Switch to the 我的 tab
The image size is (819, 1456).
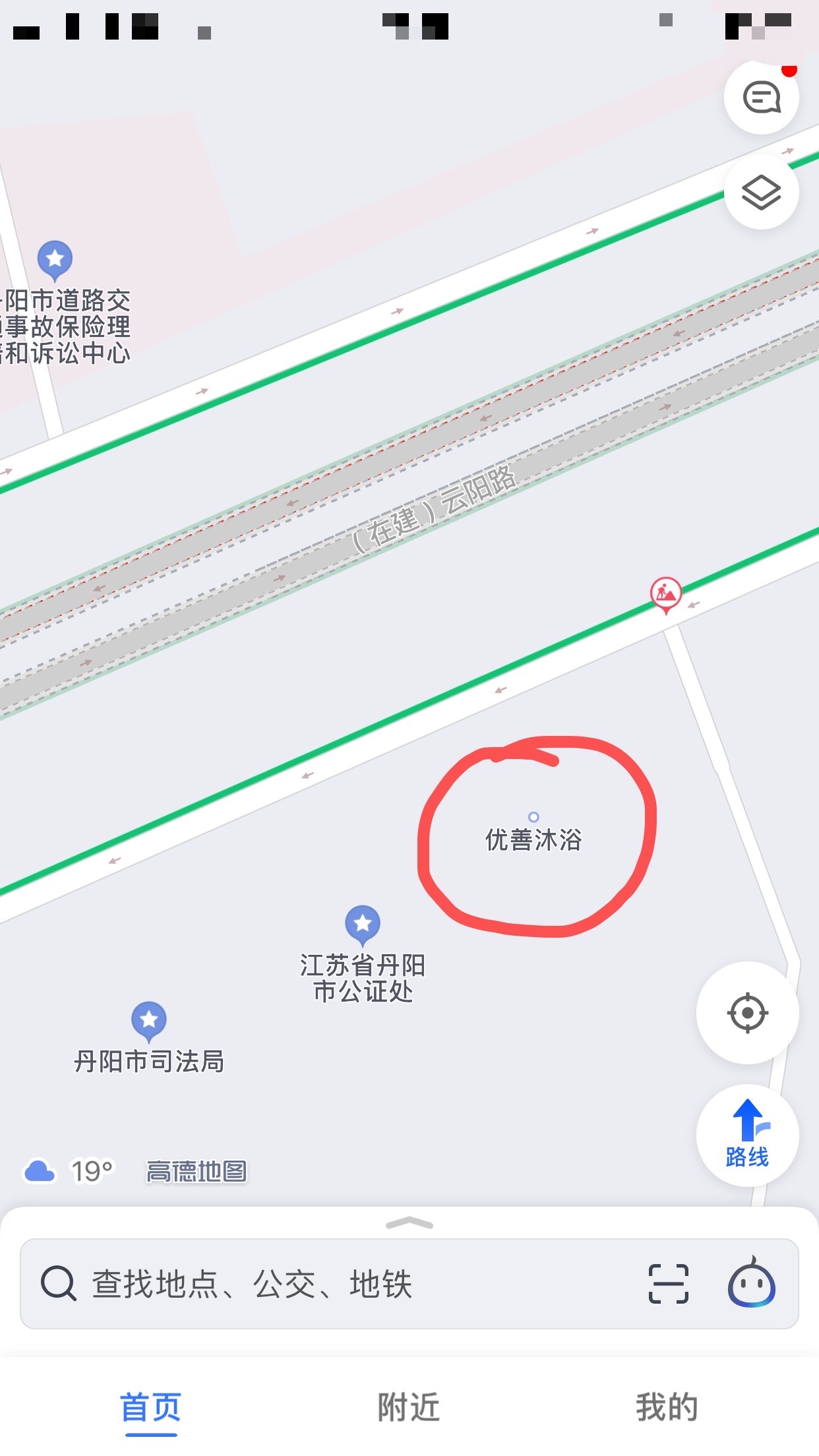[x=667, y=1408]
